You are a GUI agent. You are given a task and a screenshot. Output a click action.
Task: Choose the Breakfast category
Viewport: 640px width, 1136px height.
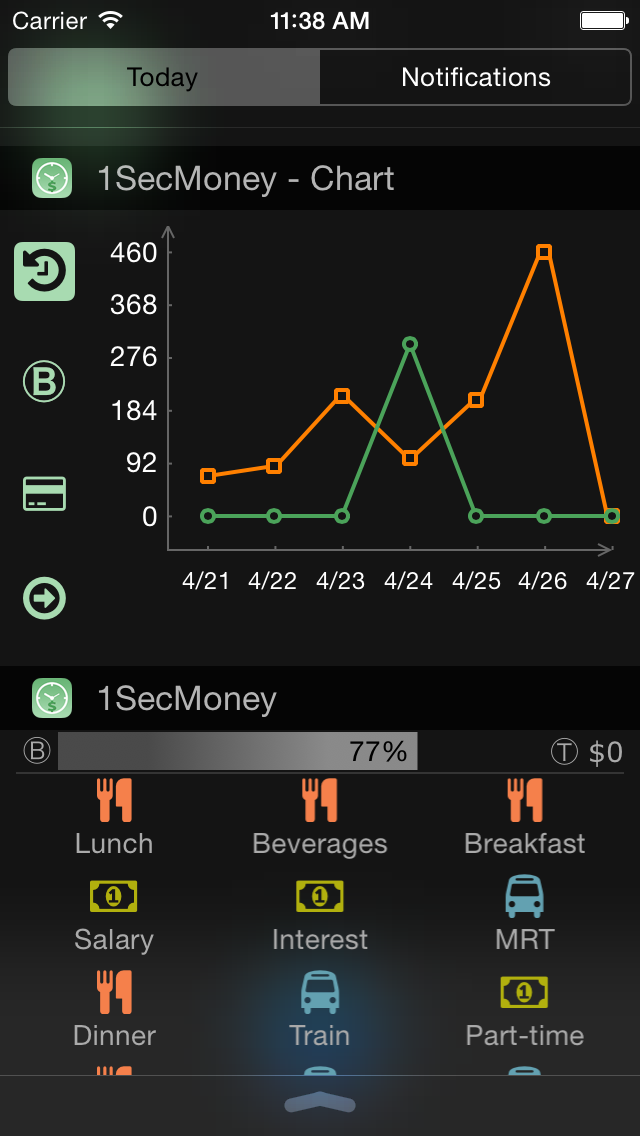525,818
